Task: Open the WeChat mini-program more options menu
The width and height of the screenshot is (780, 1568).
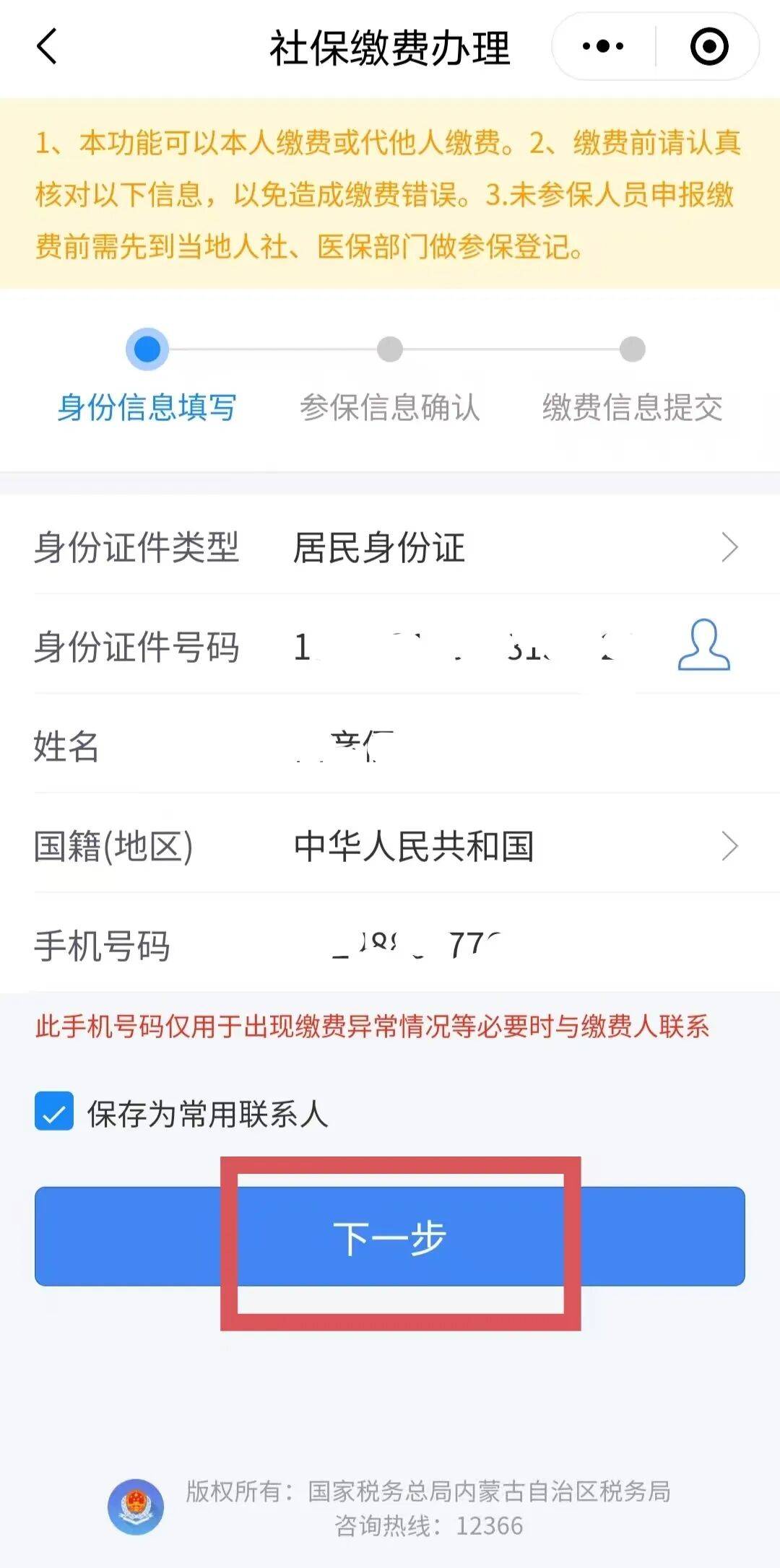Action: tap(602, 46)
